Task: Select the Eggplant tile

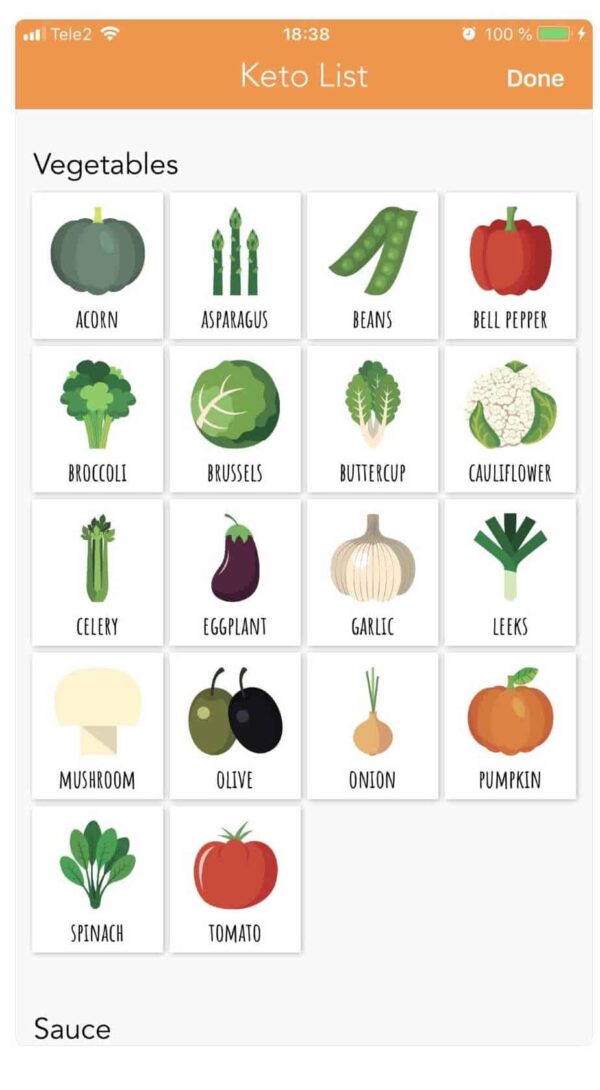Action: (x=235, y=573)
